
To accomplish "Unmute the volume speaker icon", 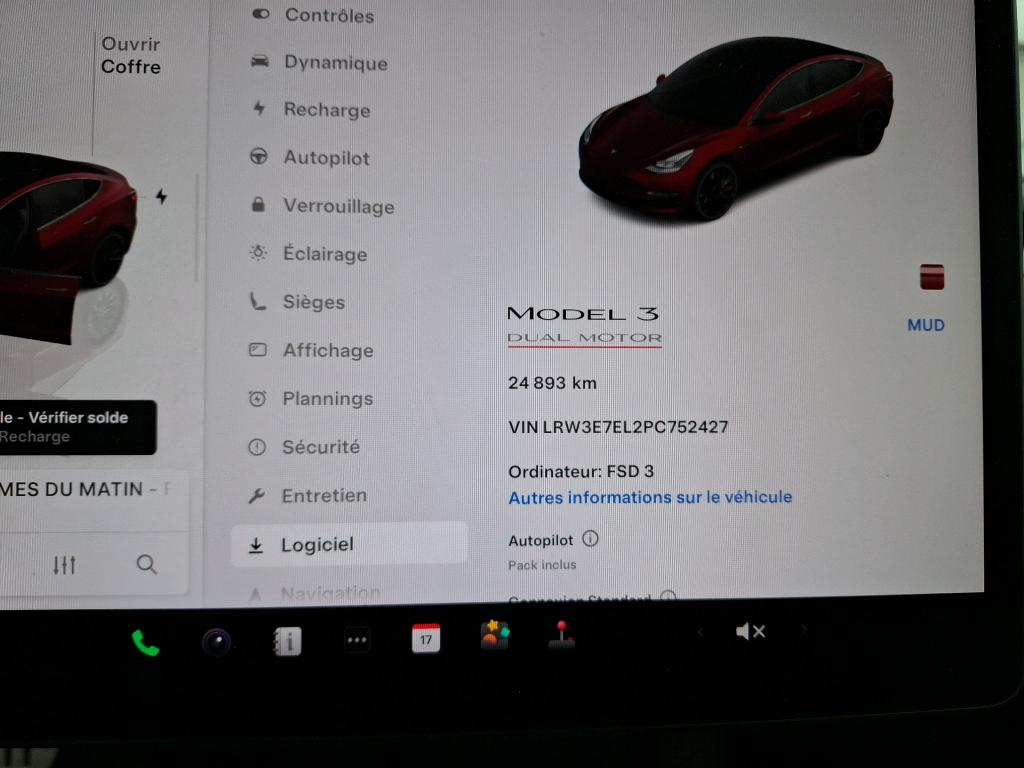I will tap(750, 631).
